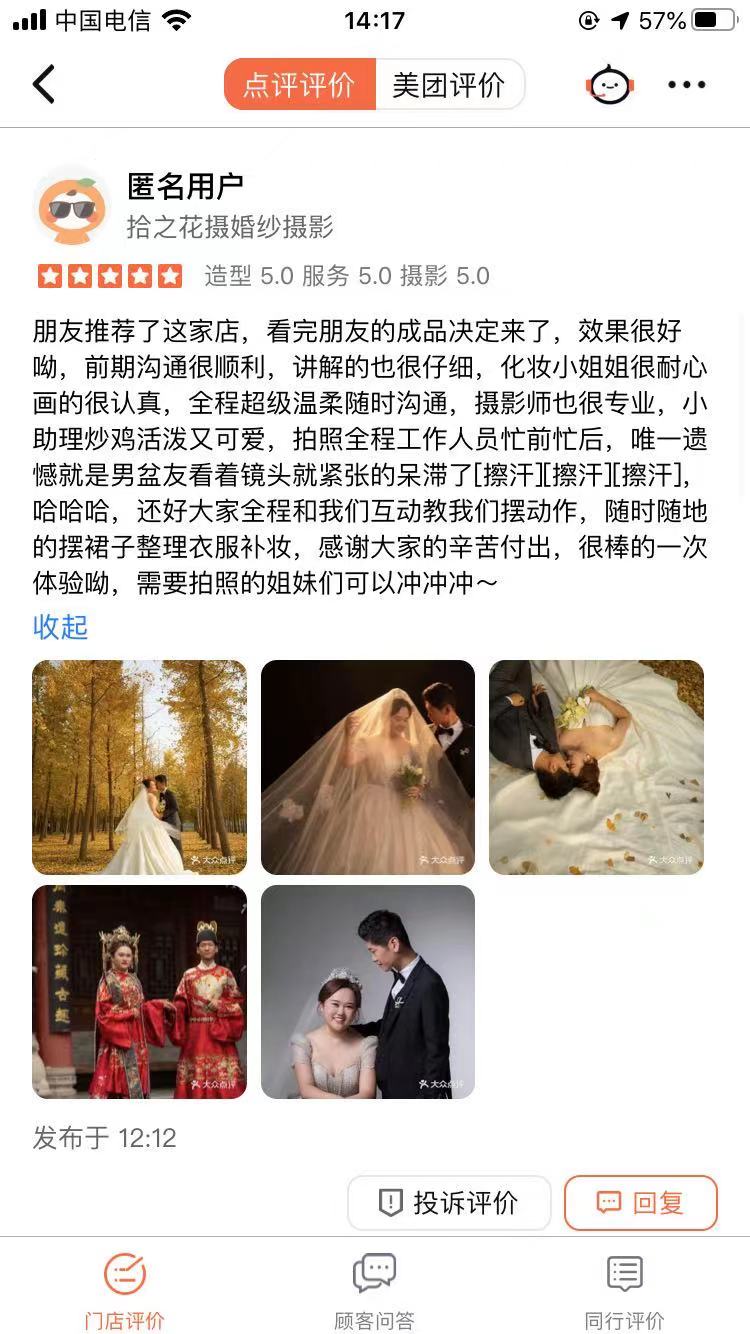Switch to the 顾客问答 bottom tab
Image resolution: width=750 pixels, height=1334 pixels.
click(374, 1292)
